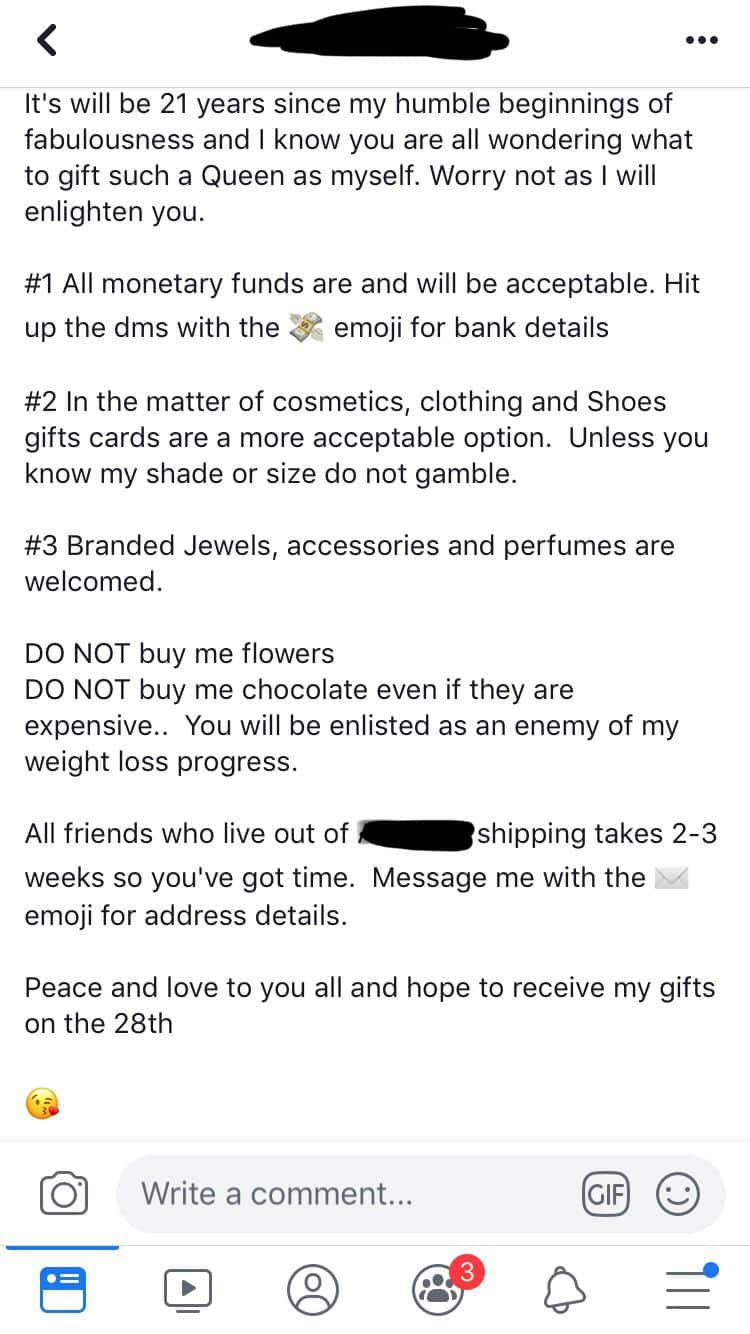Image resolution: width=750 pixels, height=1334 pixels.
Task: Tap the Write a comment field
Action: [340, 1194]
